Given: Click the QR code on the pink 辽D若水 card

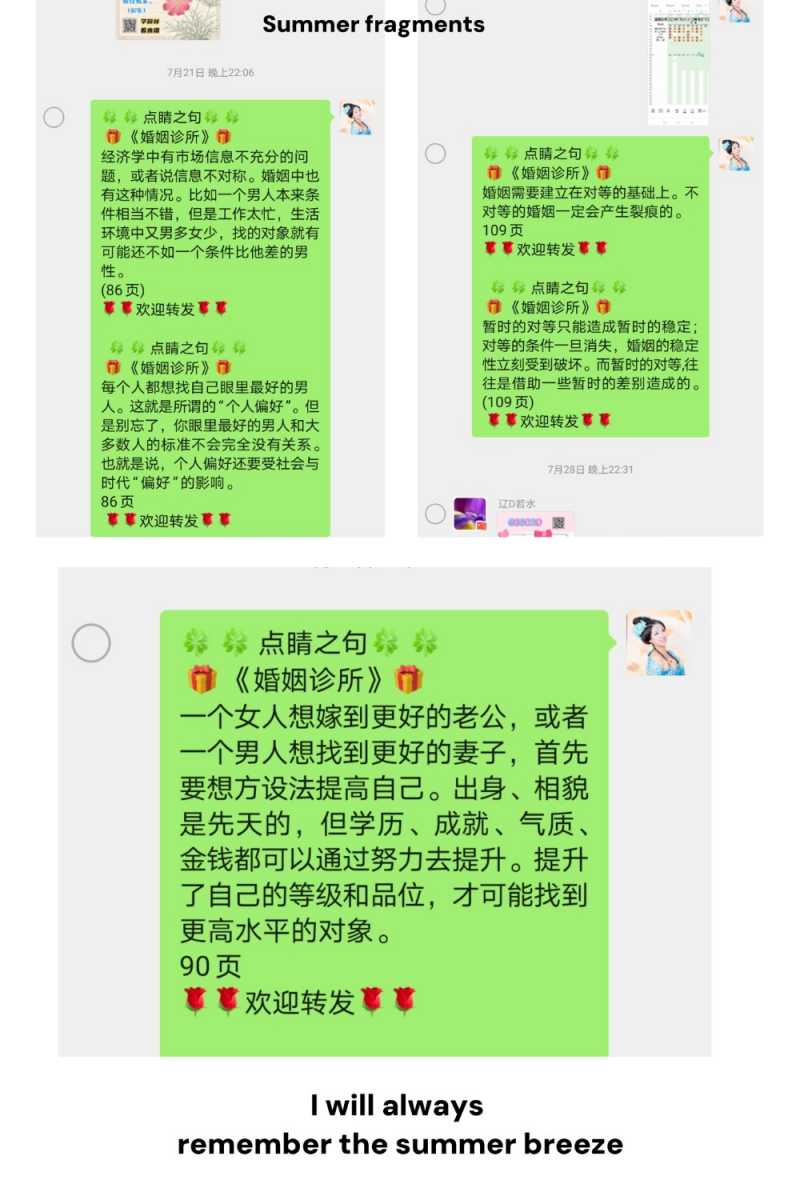Looking at the screenshot, I should click(561, 521).
